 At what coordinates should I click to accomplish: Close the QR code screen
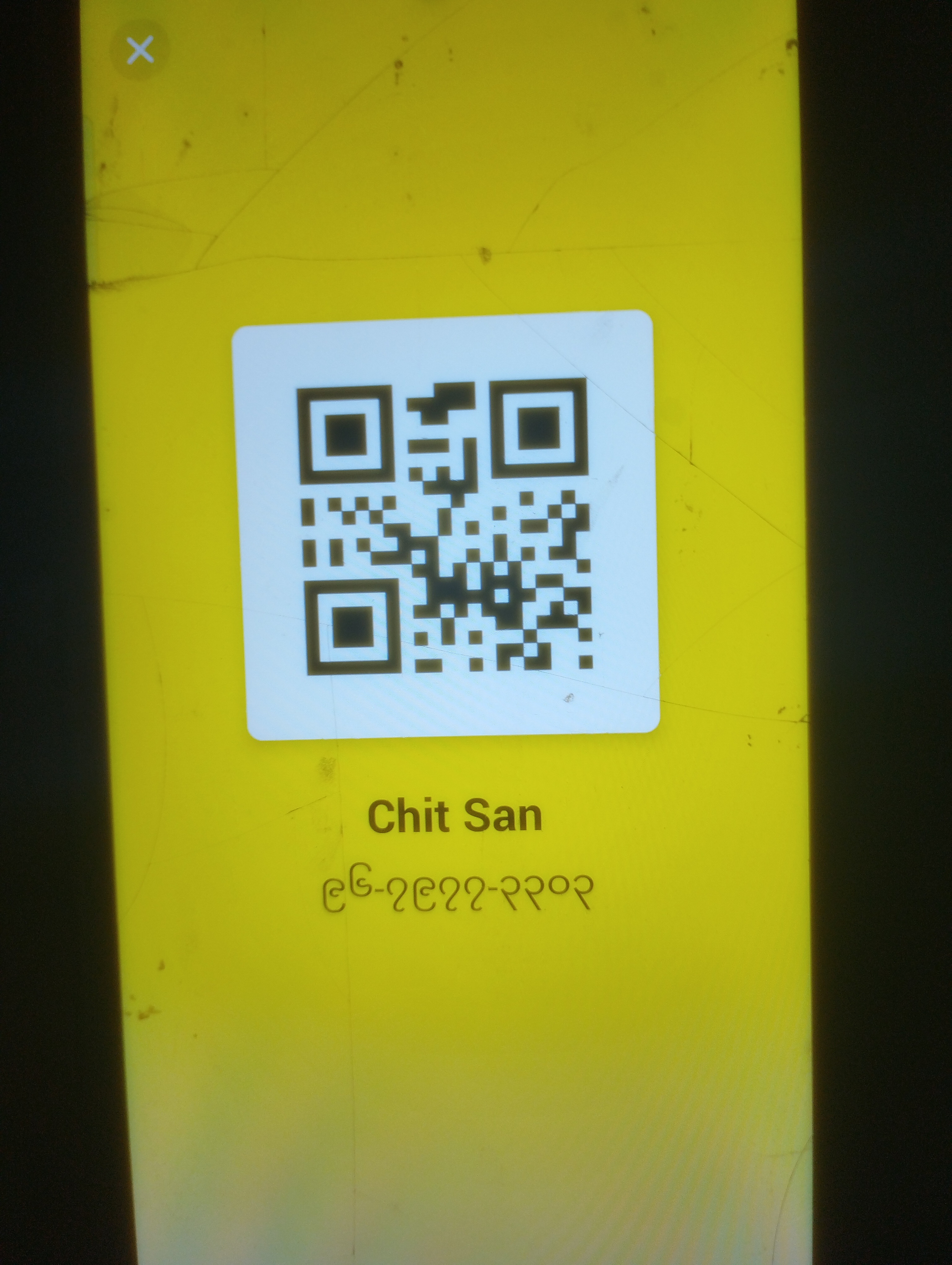[x=140, y=50]
